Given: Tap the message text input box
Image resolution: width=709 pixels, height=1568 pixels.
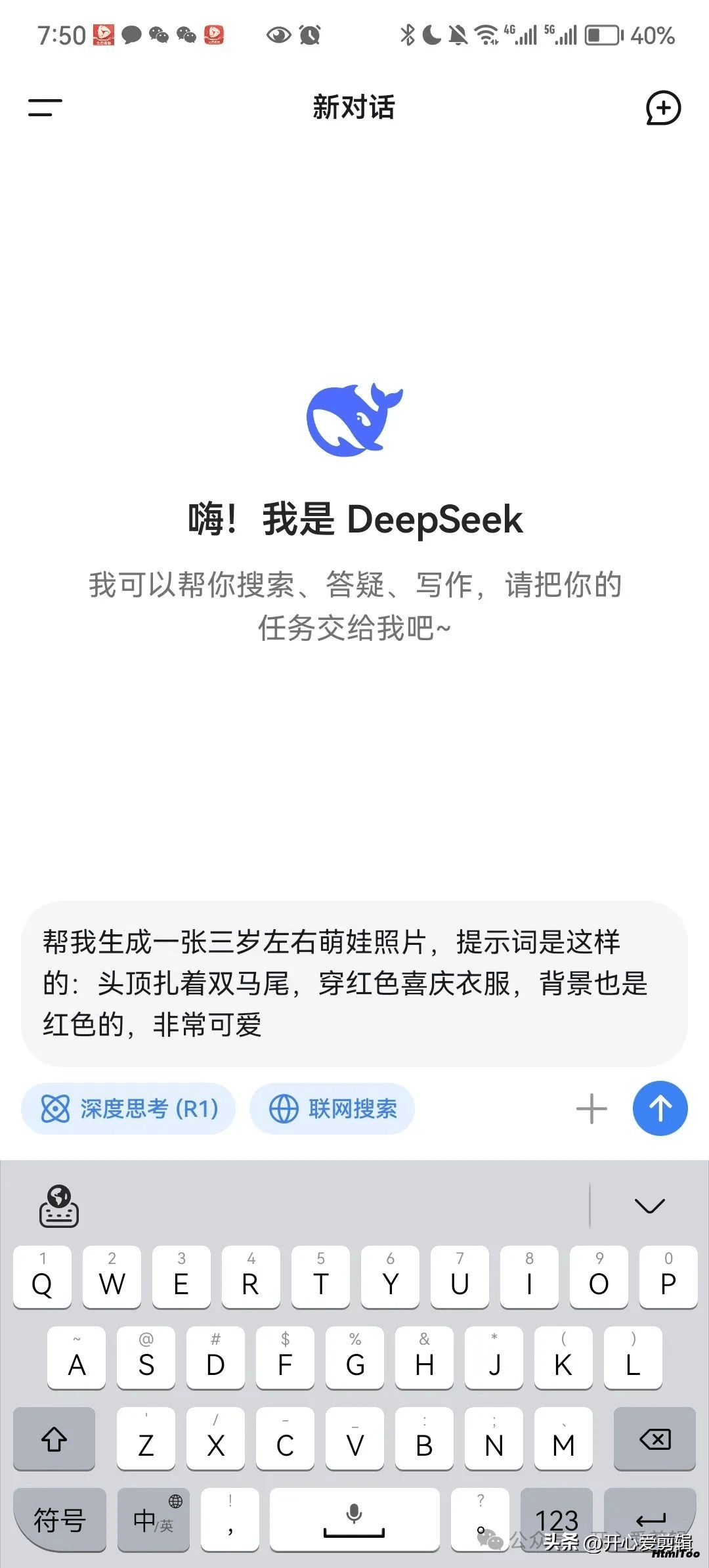Looking at the screenshot, I should click(x=354, y=984).
